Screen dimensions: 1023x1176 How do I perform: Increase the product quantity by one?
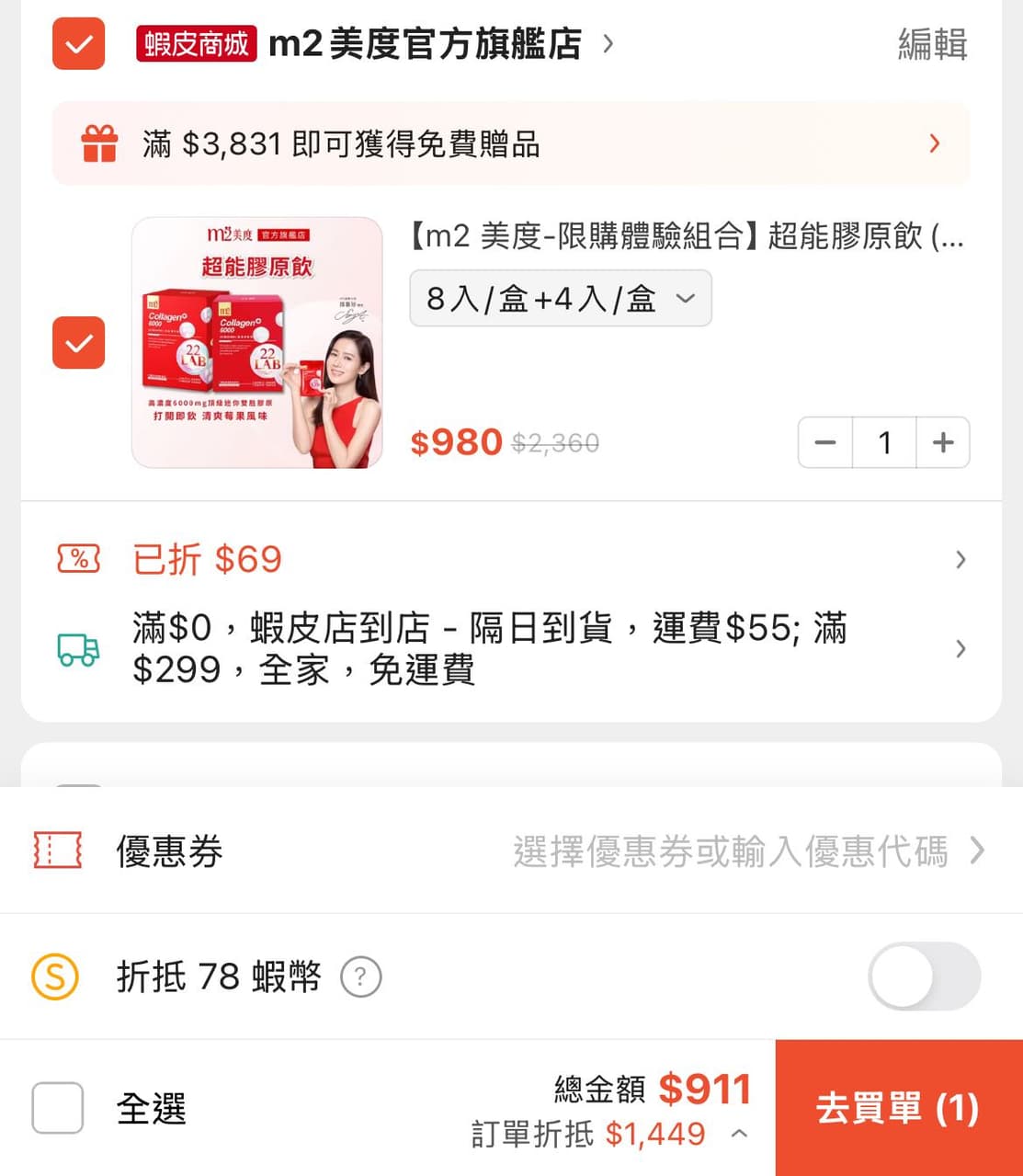tap(942, 443)
